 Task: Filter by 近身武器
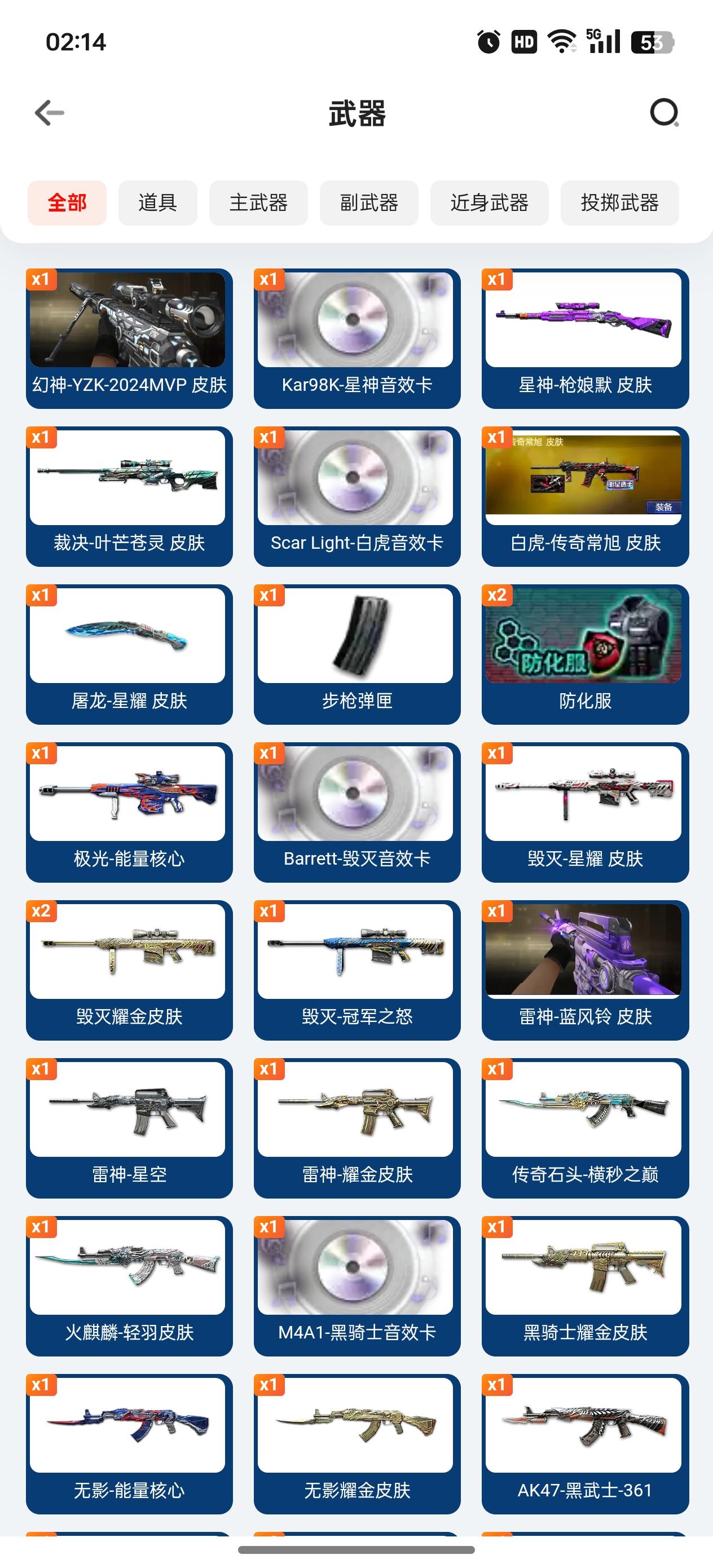pos(489,202)
